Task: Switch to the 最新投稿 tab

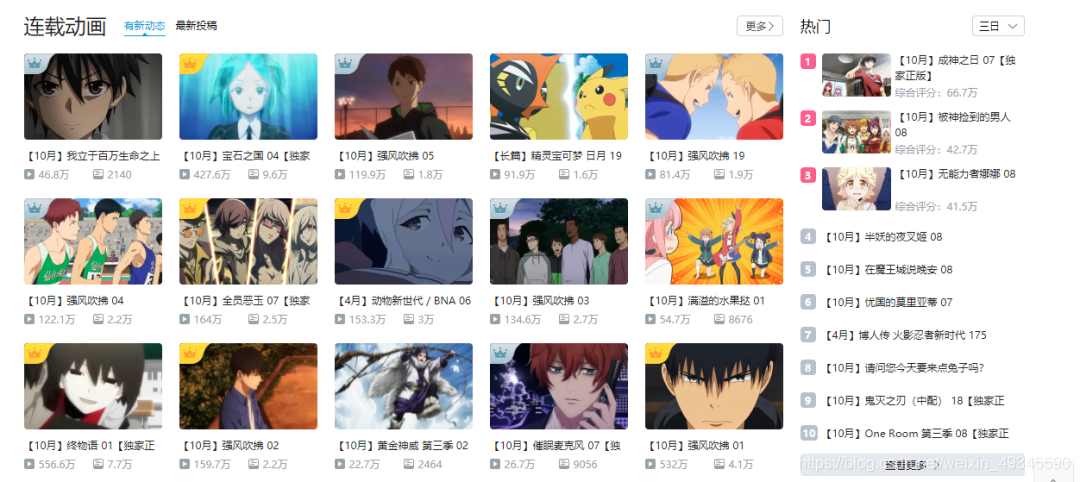Action: (x=195, y=25)
